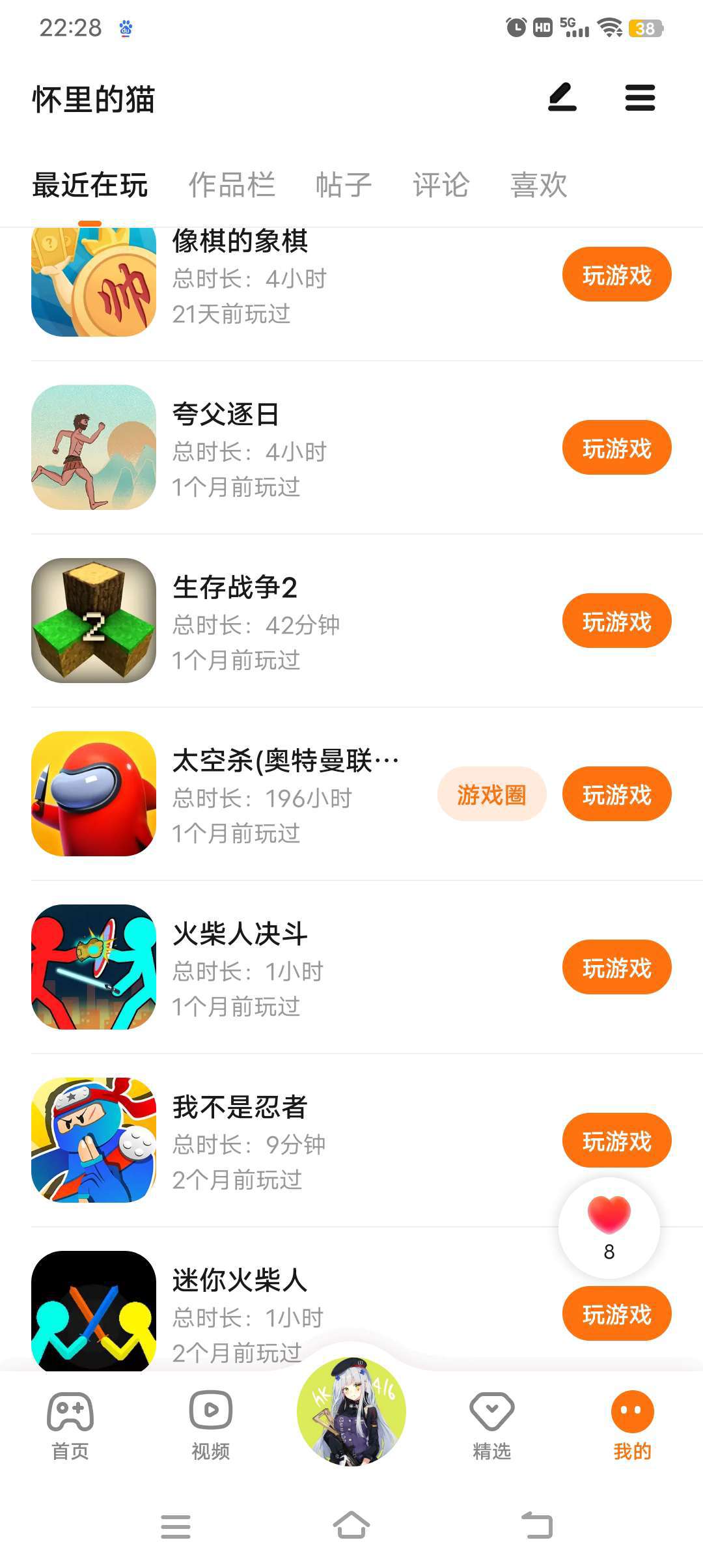Open the hamburger menu at top right
The image size is (703, 1568).
(x=640, y=98)
